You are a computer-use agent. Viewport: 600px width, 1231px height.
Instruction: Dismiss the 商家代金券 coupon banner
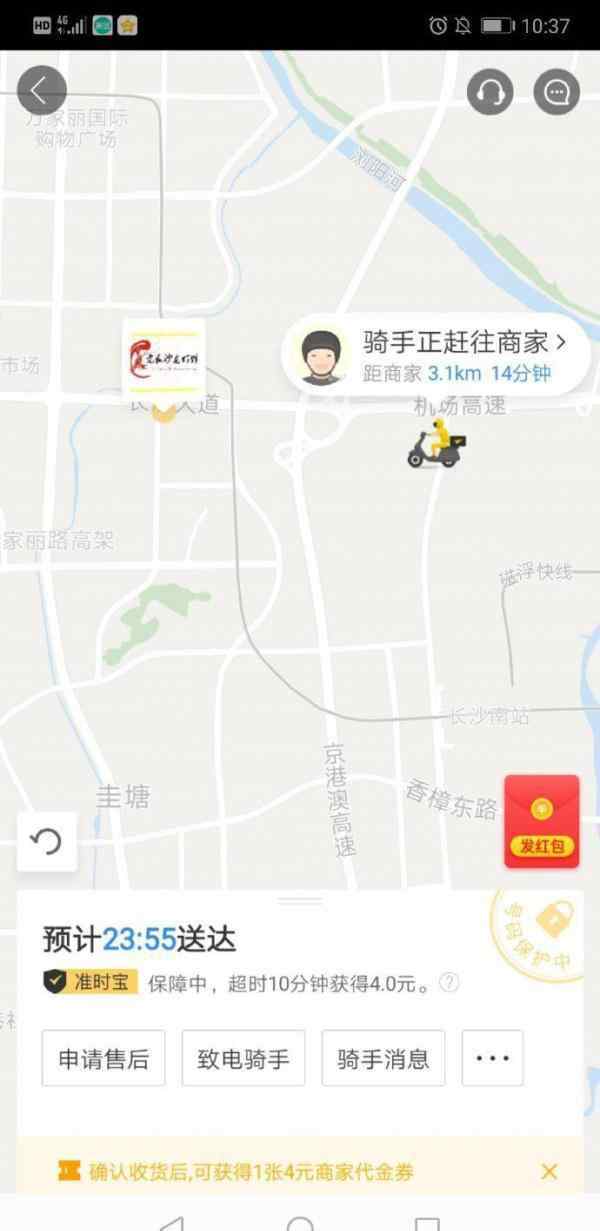[x=549, y=1171]
